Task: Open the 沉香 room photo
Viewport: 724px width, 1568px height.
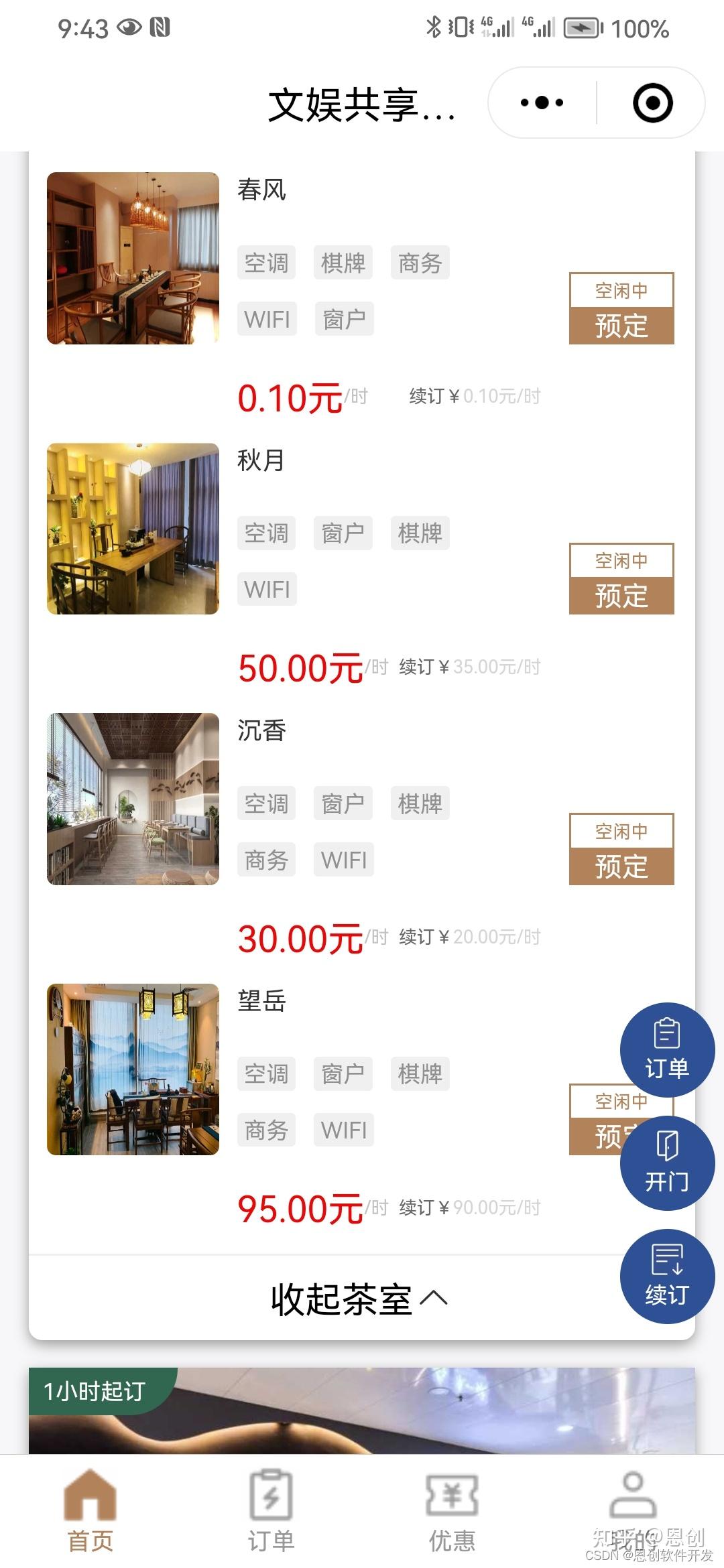Action: 133,799
